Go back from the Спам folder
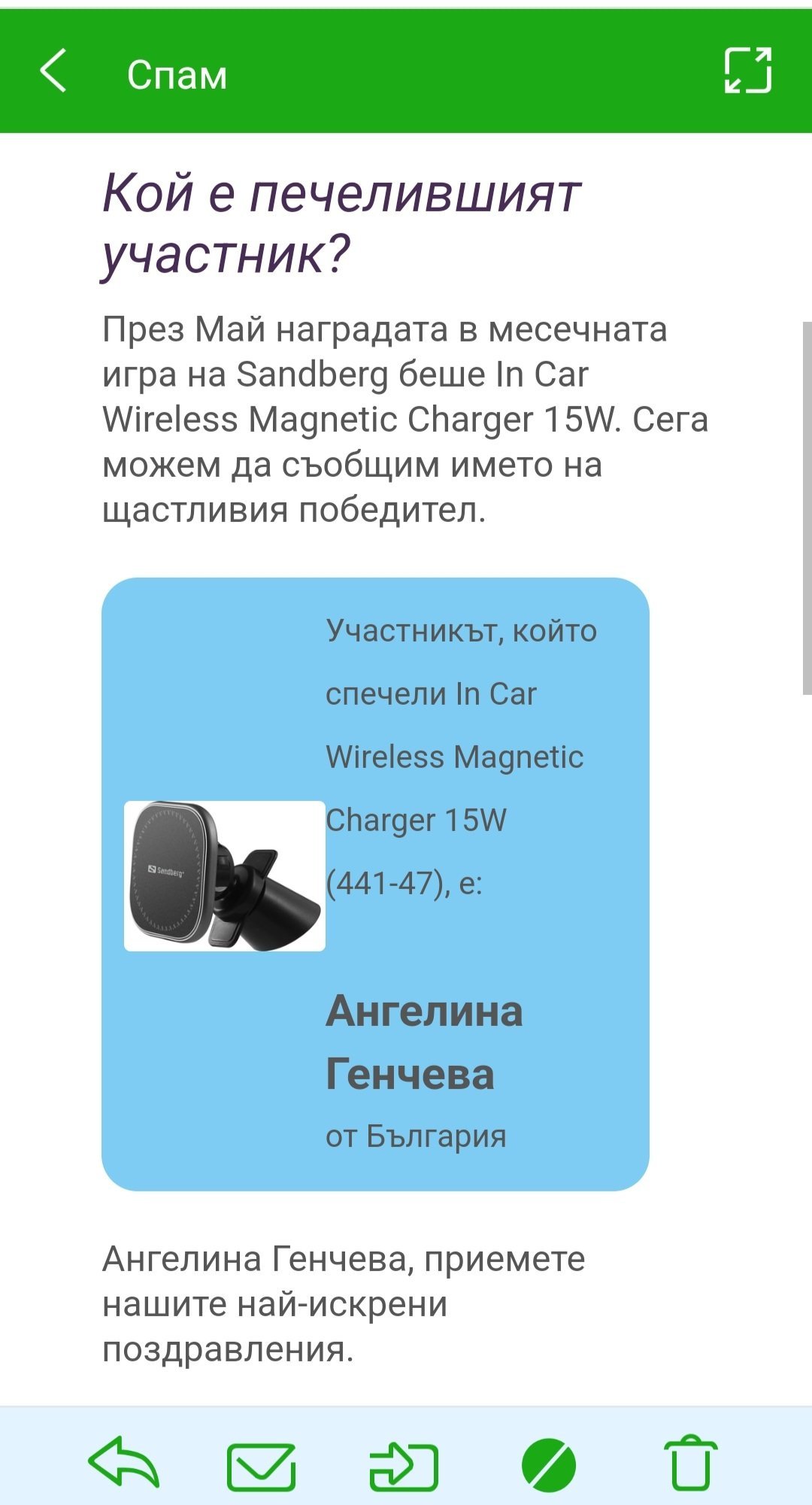 point(53,71)
